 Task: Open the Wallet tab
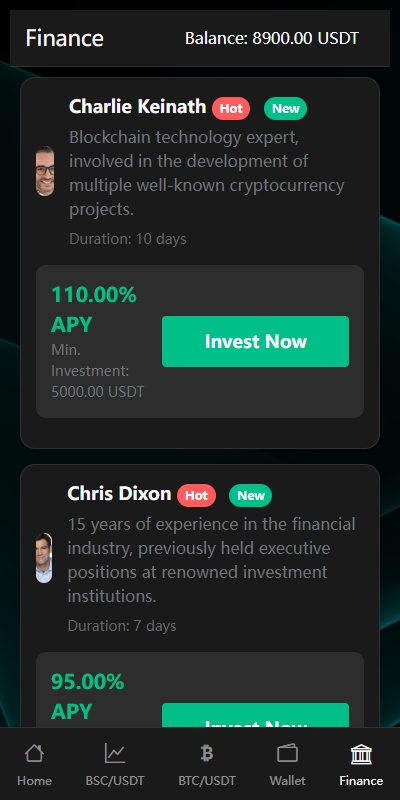[x=287, y=764]
